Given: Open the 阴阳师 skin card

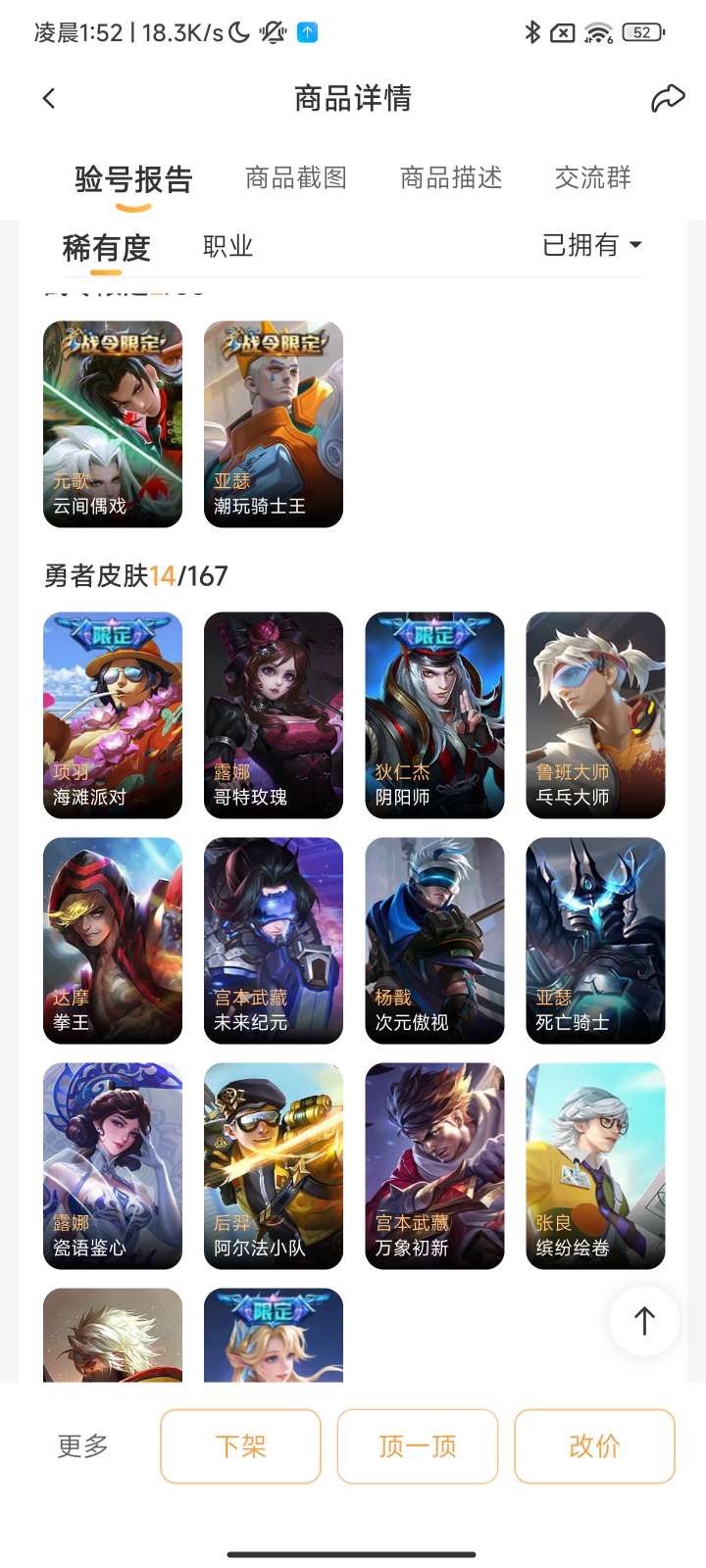Looking at the screenshot, I should pos(434,715).
